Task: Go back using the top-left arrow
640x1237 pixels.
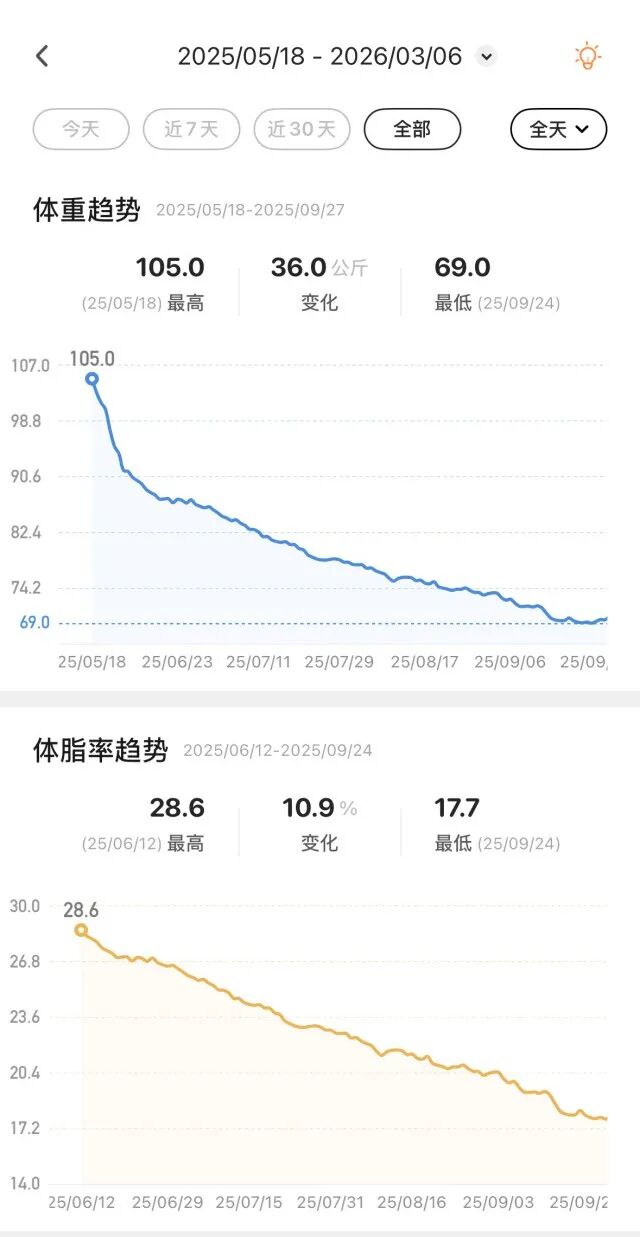Action: tap(42, 56)
